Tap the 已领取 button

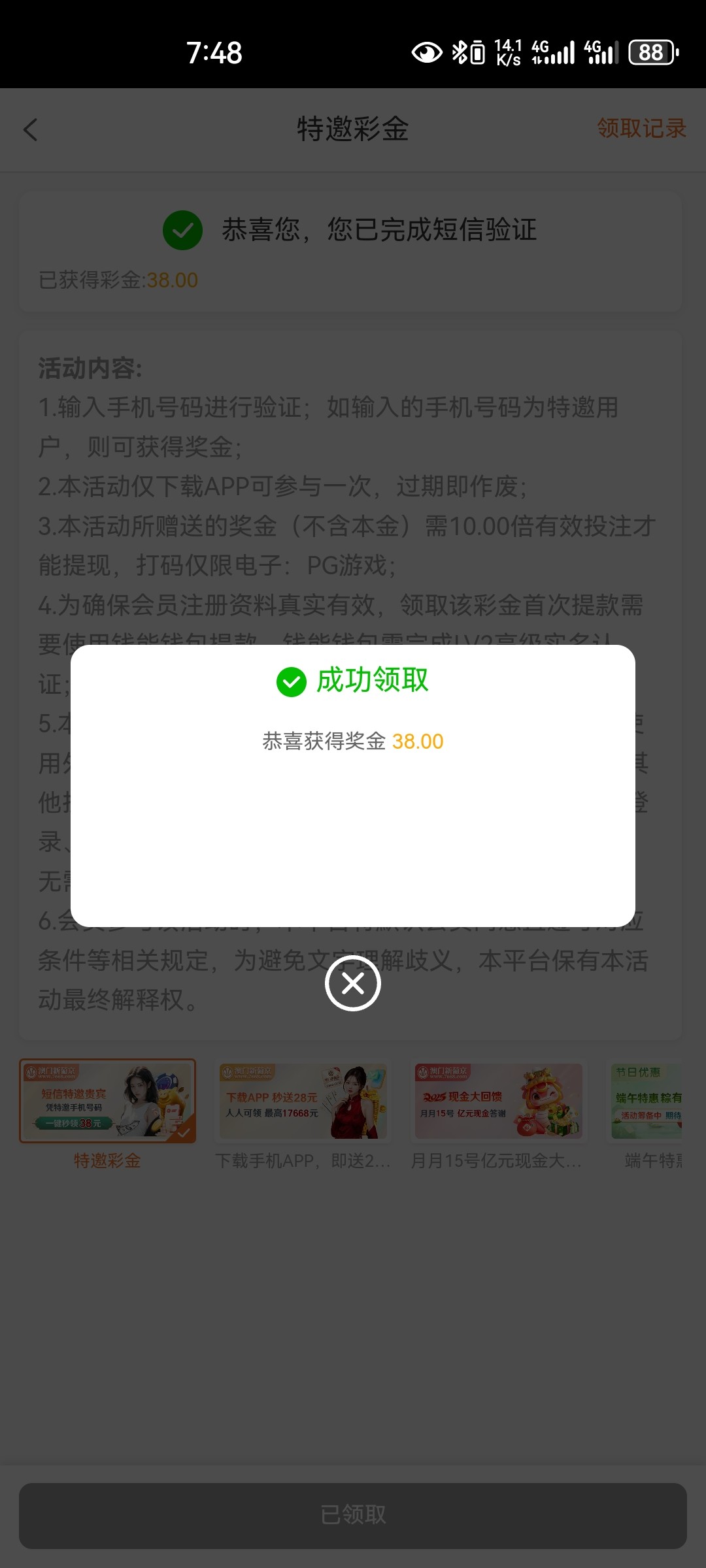[x=353, y=1515]
